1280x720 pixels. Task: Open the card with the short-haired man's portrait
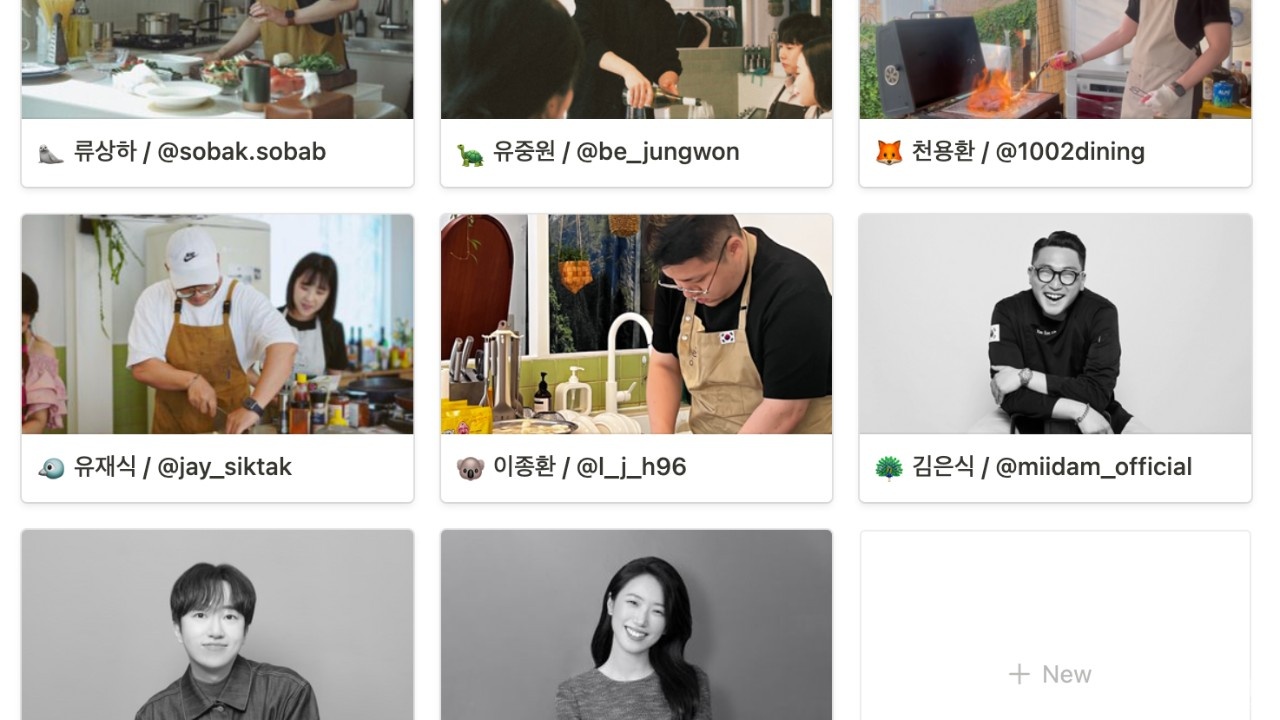[217, 625]
